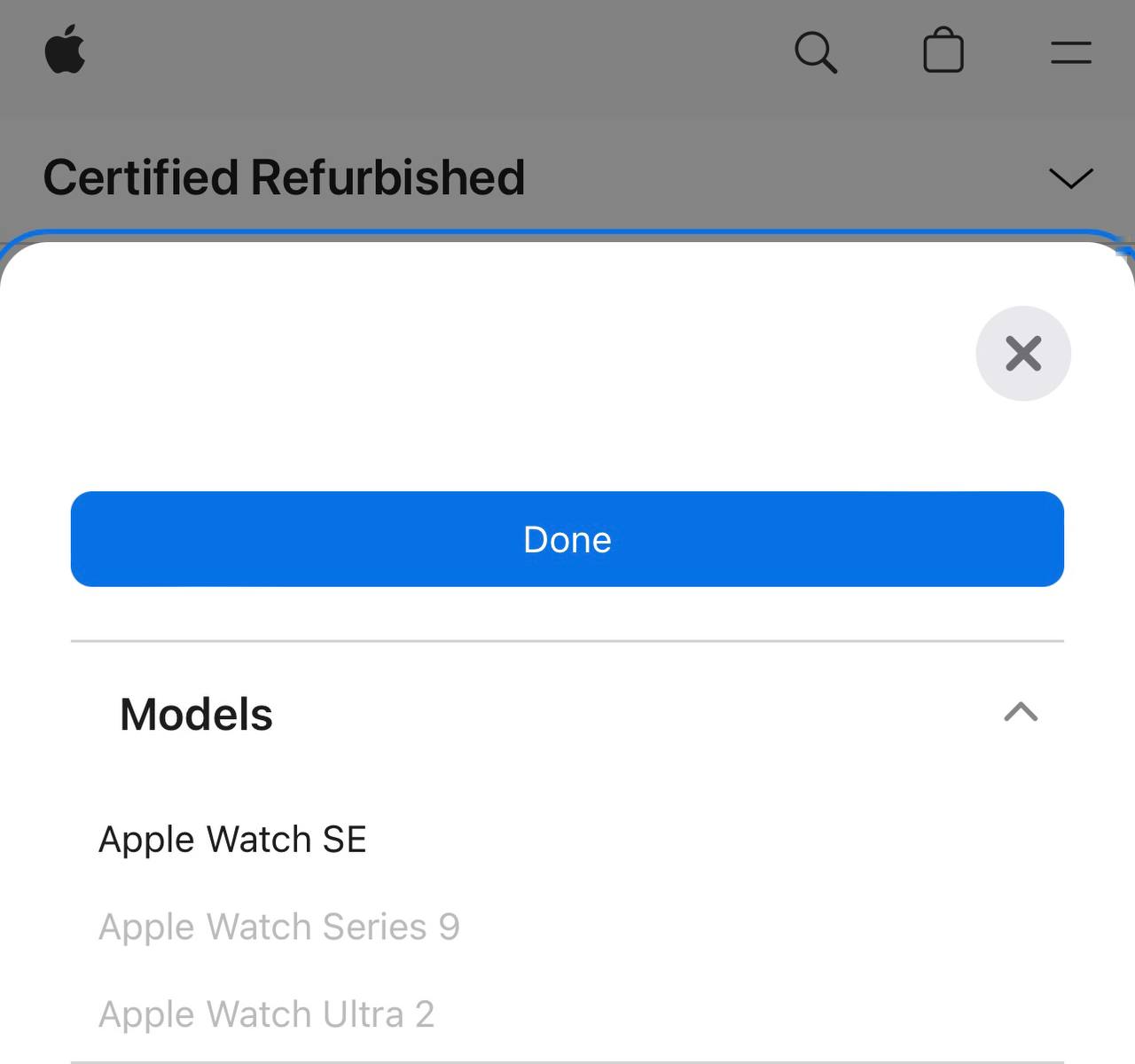Close the filter sheet
Viewport: 1135px width, 1064px height.
tap(1022, 354)
